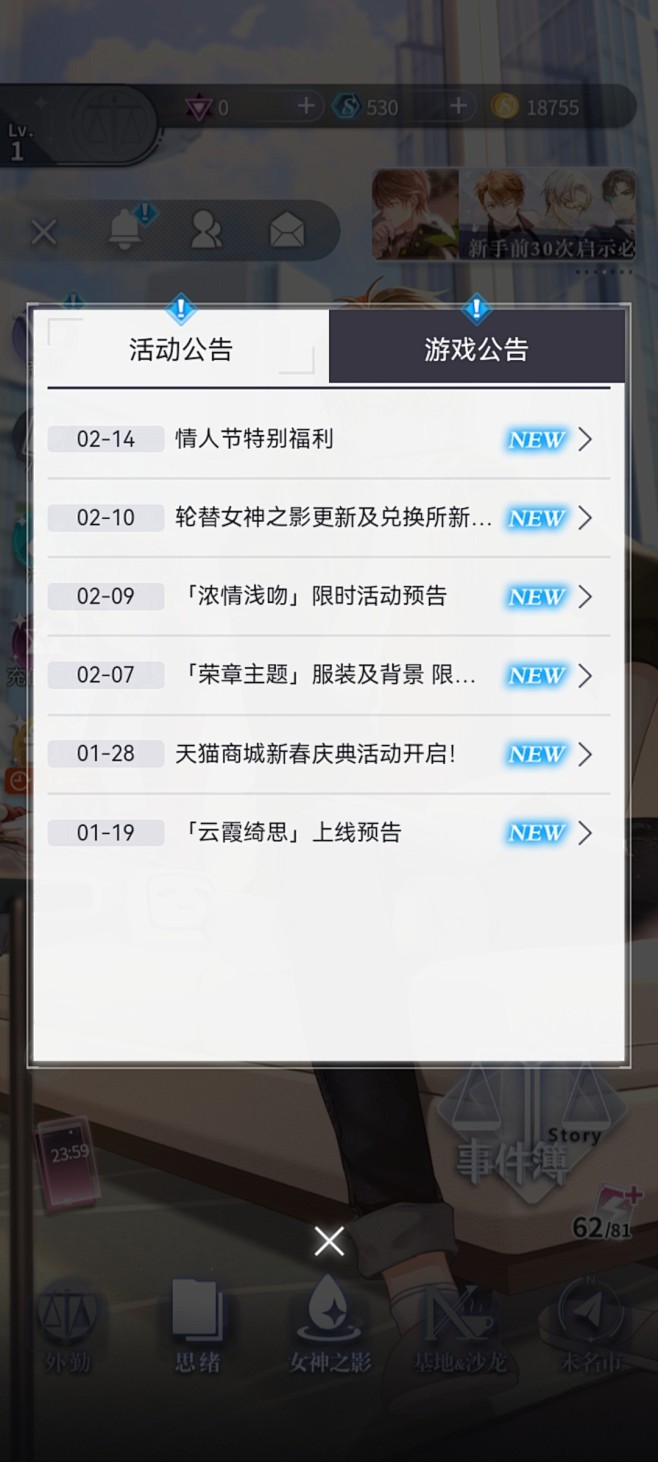Image resolution: width=658 pixels, height=1462 pixels.
Task: Open the 情人节特别福利 announcement
Action: [328, 439]
